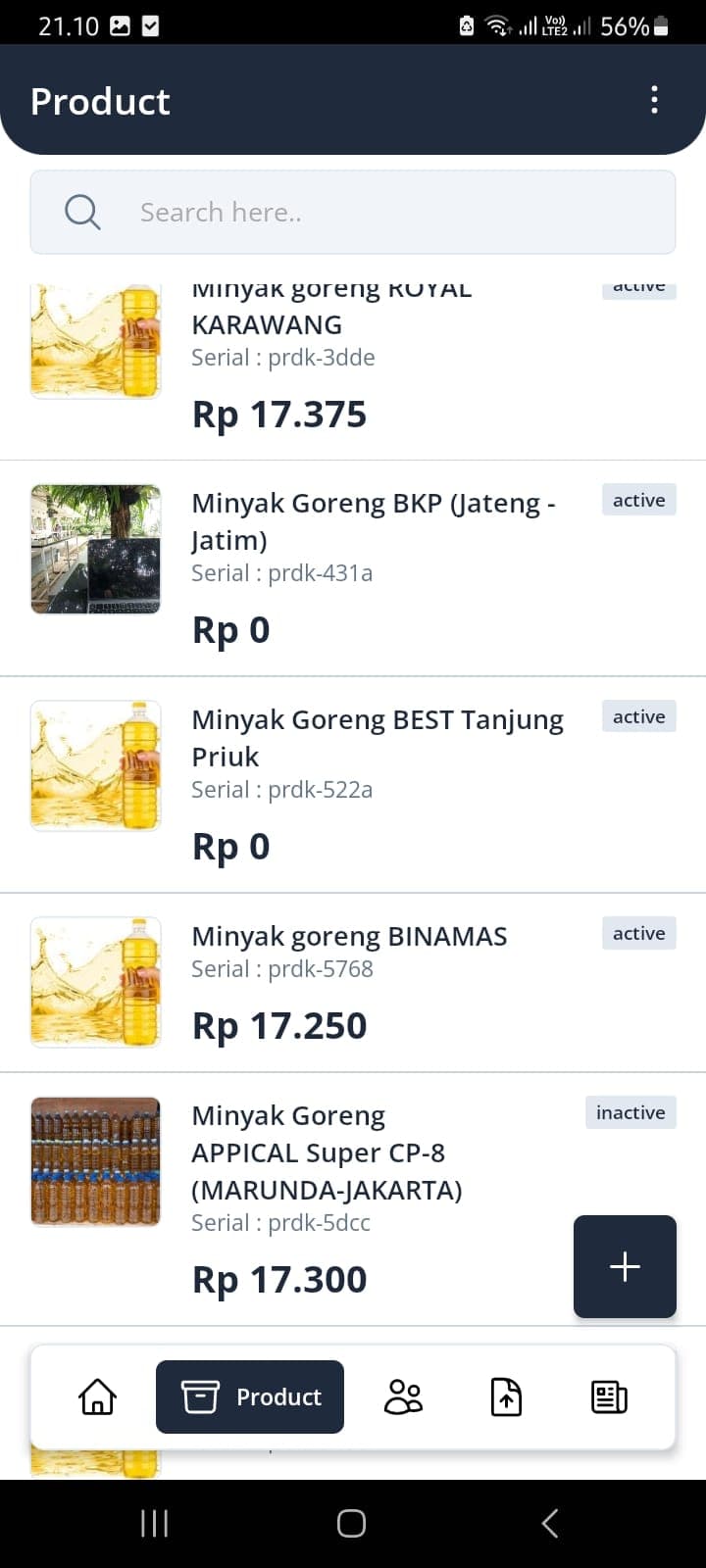Image resolution: width=706 pixels, height=1568 pixels.
Task: Go to the Home tab
Action: click(x=97, y=1396)
